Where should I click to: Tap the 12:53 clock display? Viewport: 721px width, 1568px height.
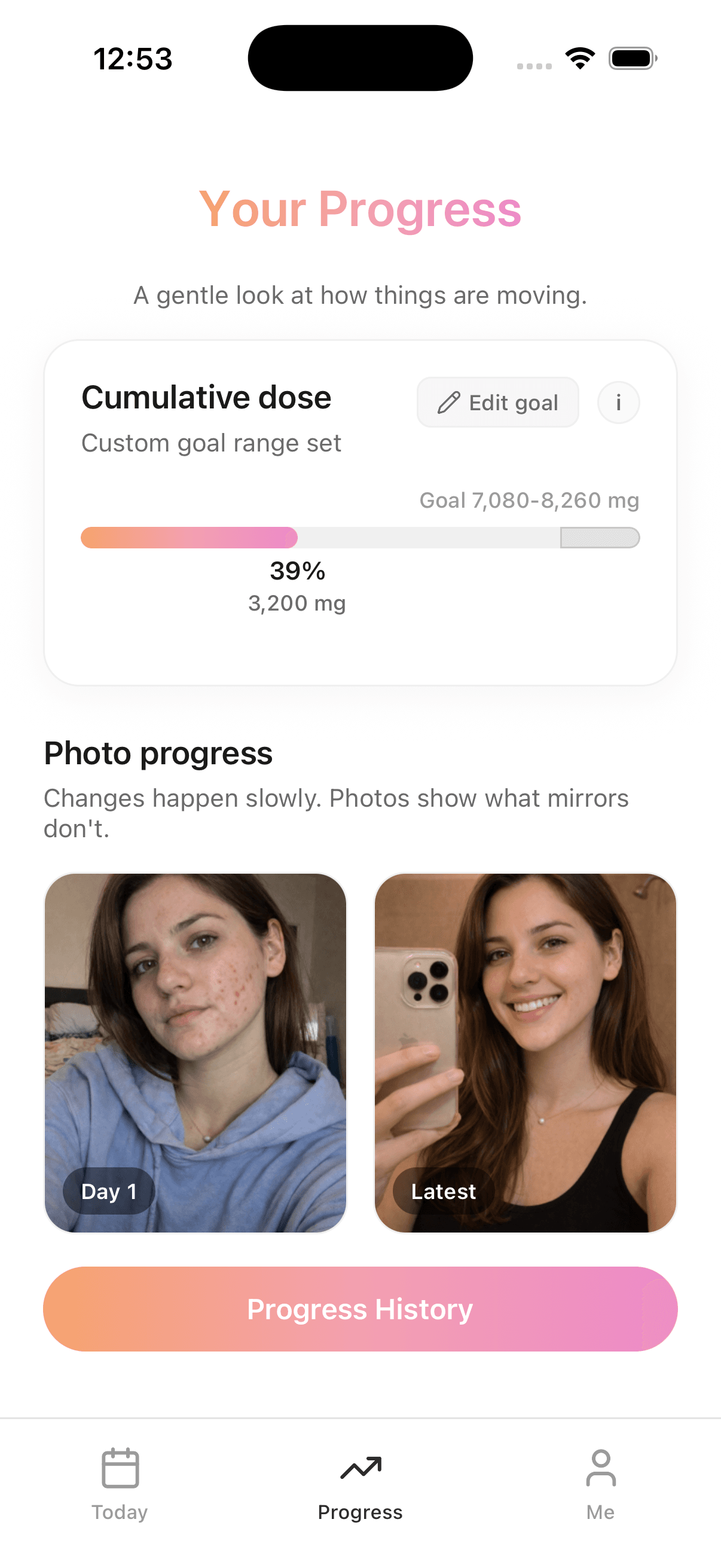132,58
